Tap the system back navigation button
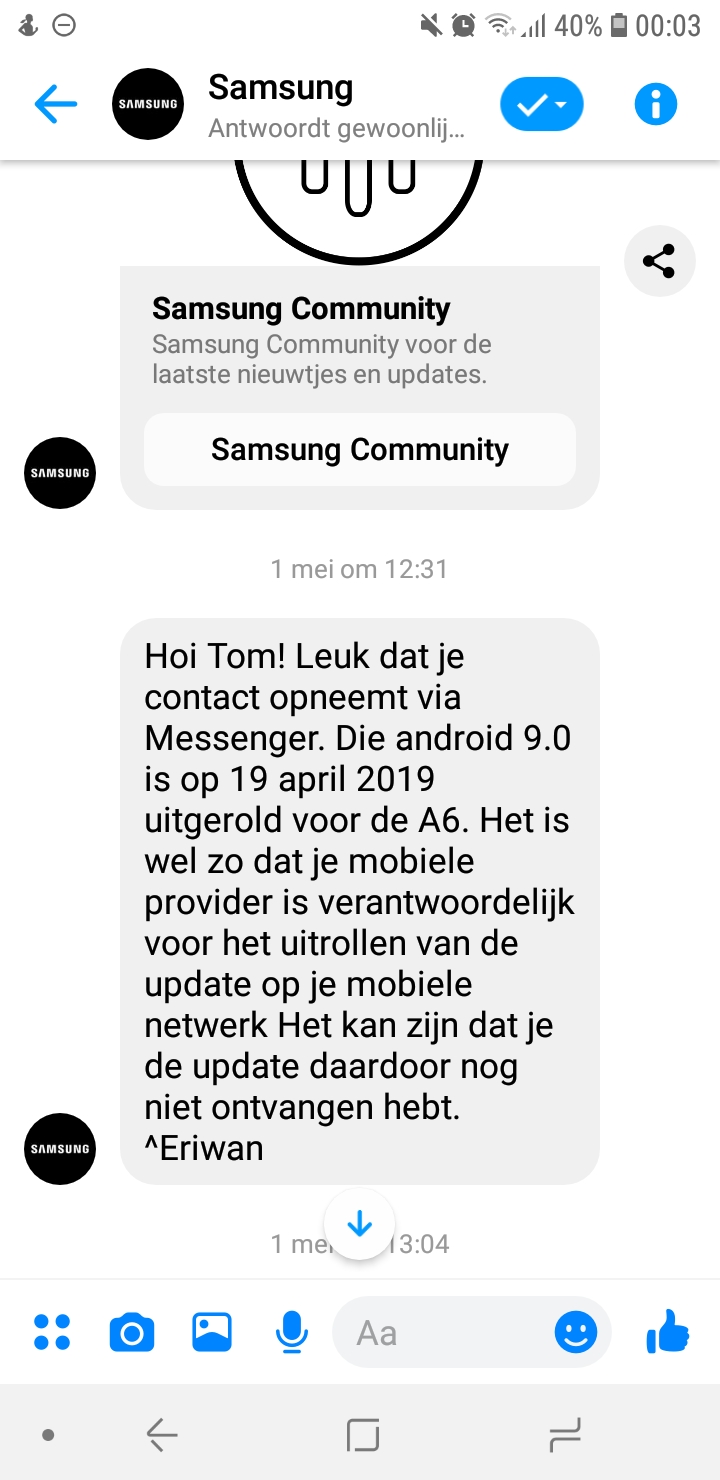The image size is (720, 1480). pyautogui.click(x=161, y=1436)
